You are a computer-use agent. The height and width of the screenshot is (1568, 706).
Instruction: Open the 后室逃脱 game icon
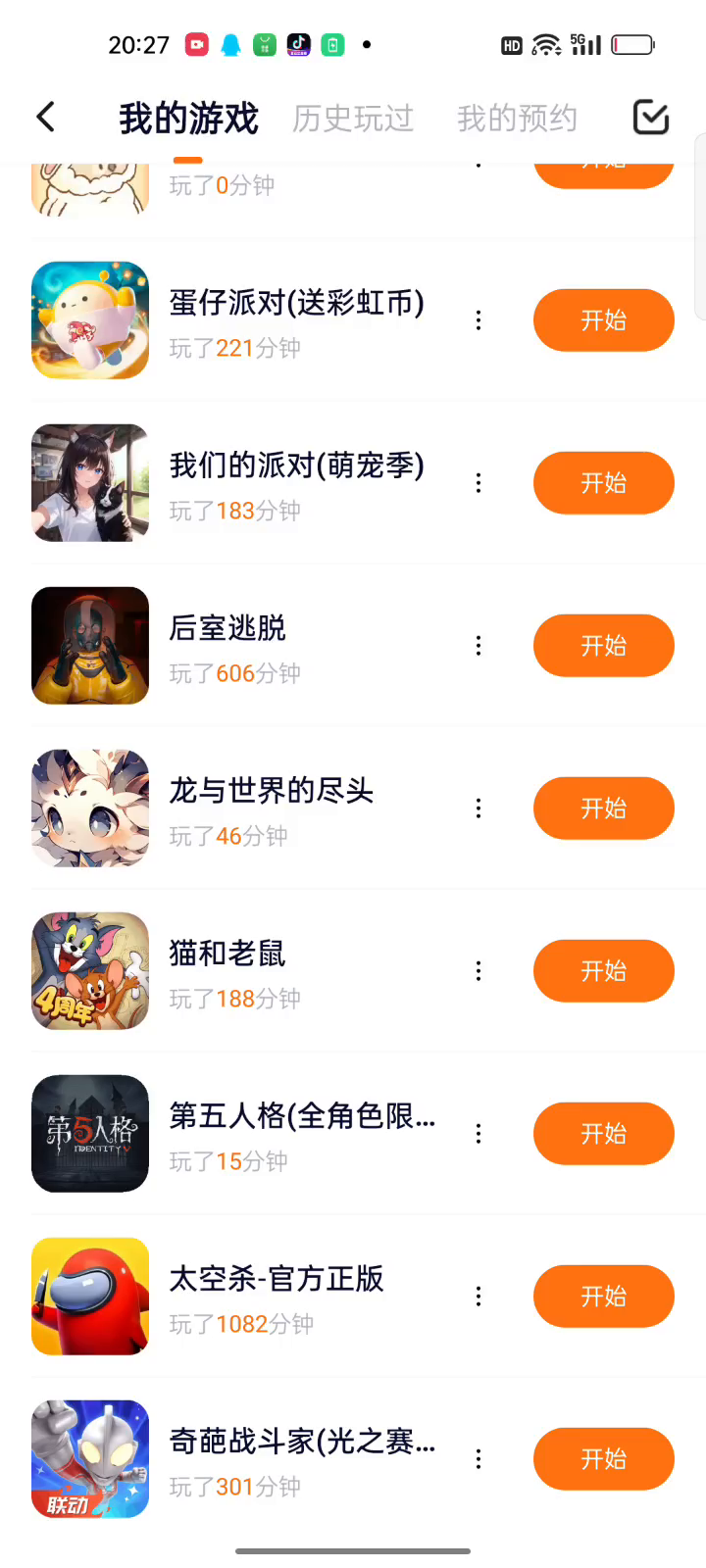point(90,646)
